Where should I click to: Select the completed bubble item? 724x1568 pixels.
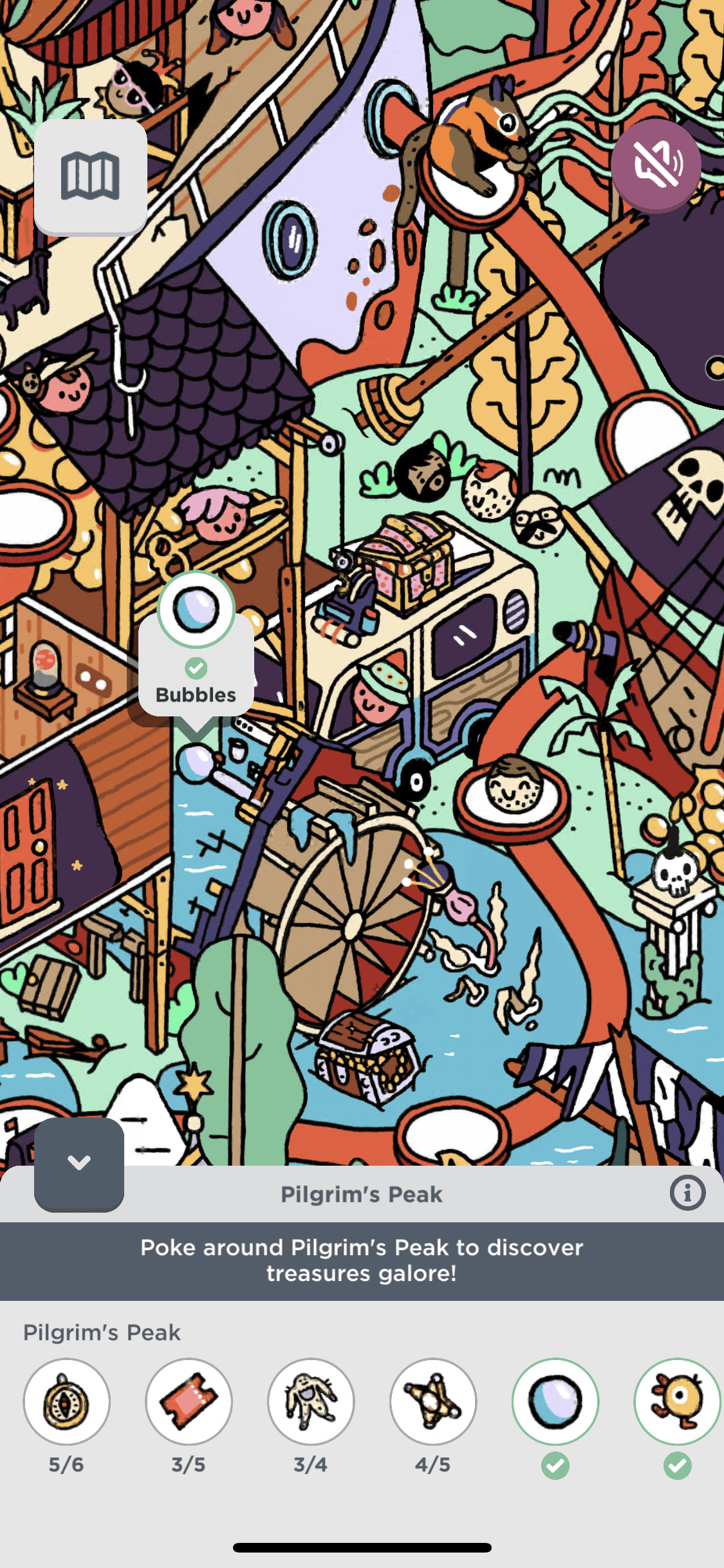pyautogui.click(x=555, y=1401)
